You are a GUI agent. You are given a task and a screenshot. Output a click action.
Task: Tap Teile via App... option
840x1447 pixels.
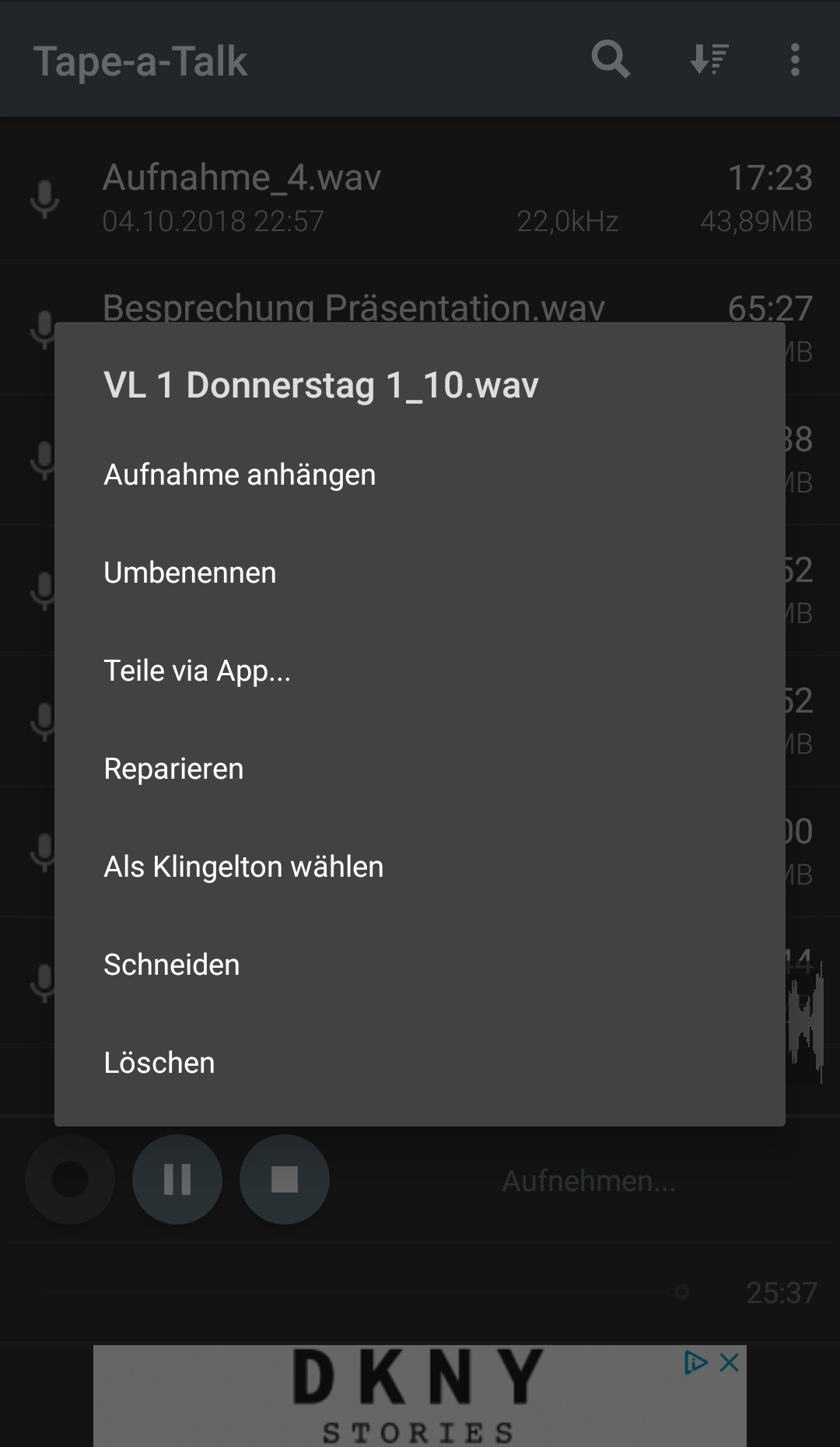(x=197, y=671)
